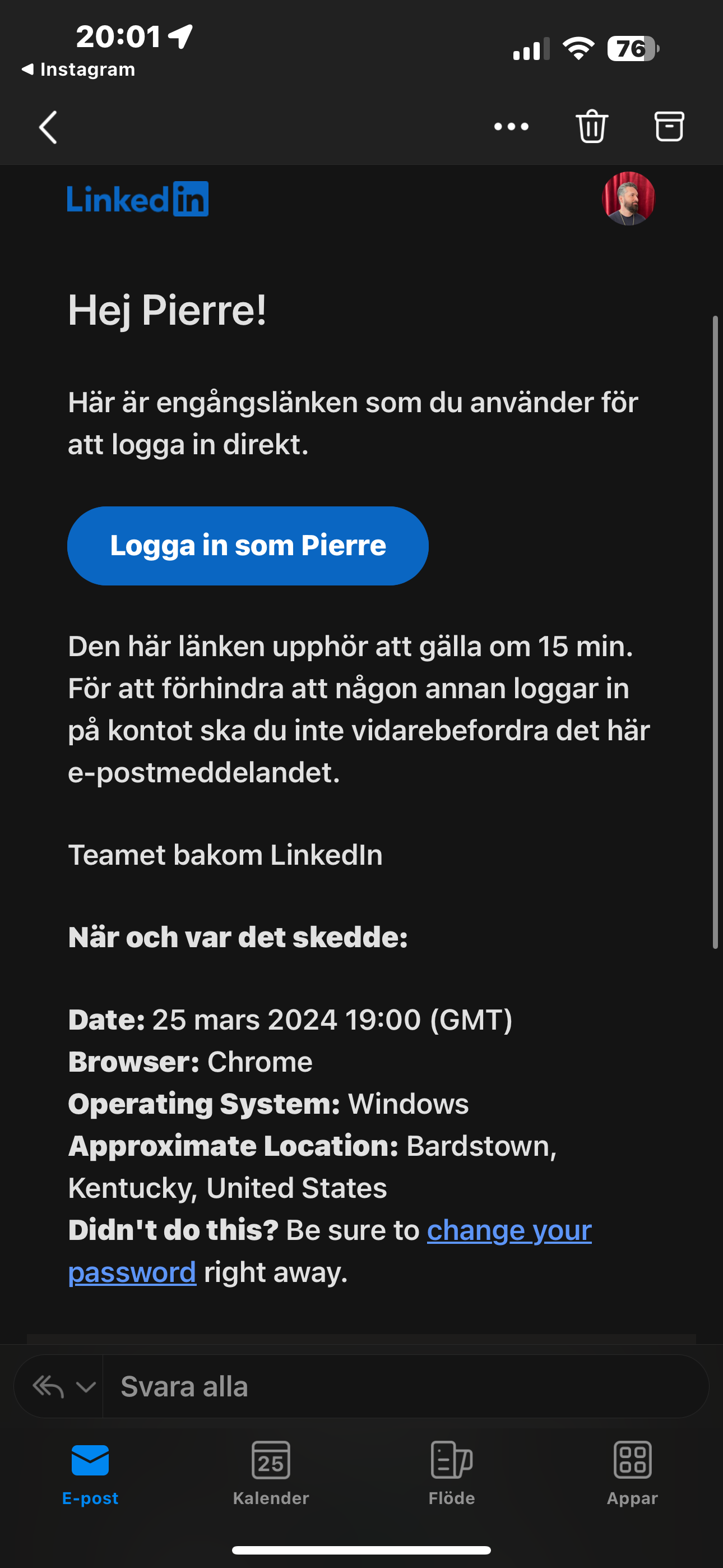
Task: Open the three-dot more options menu
Action: tap(511, 127)
